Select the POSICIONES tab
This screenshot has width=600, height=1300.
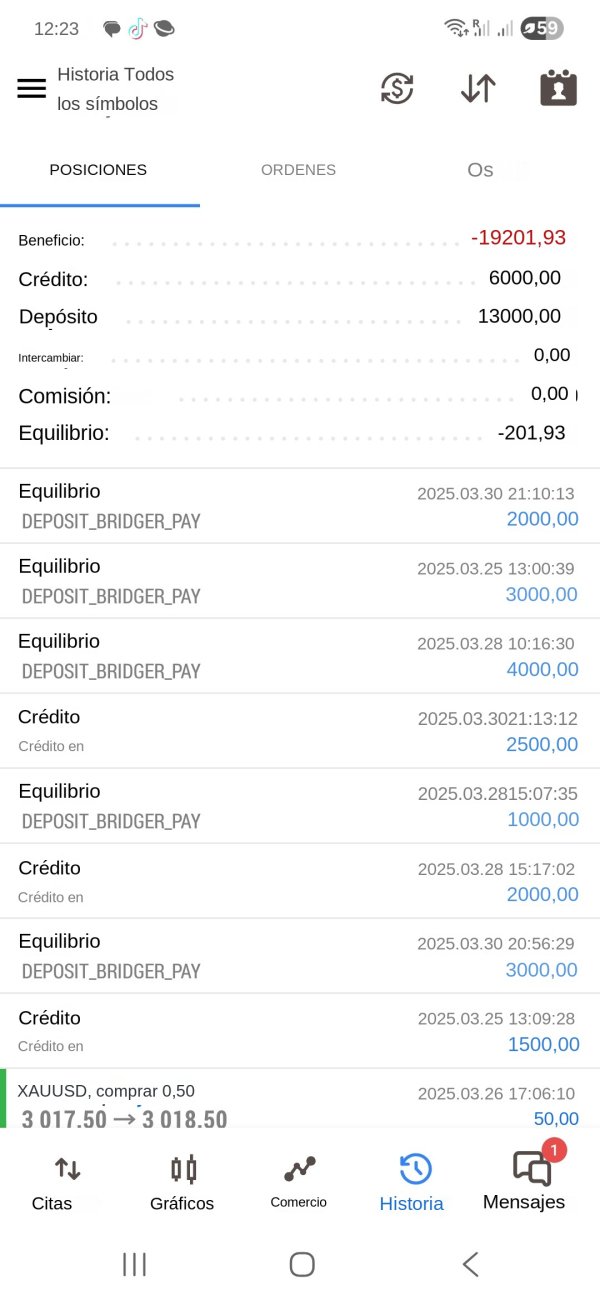[98, 170]
